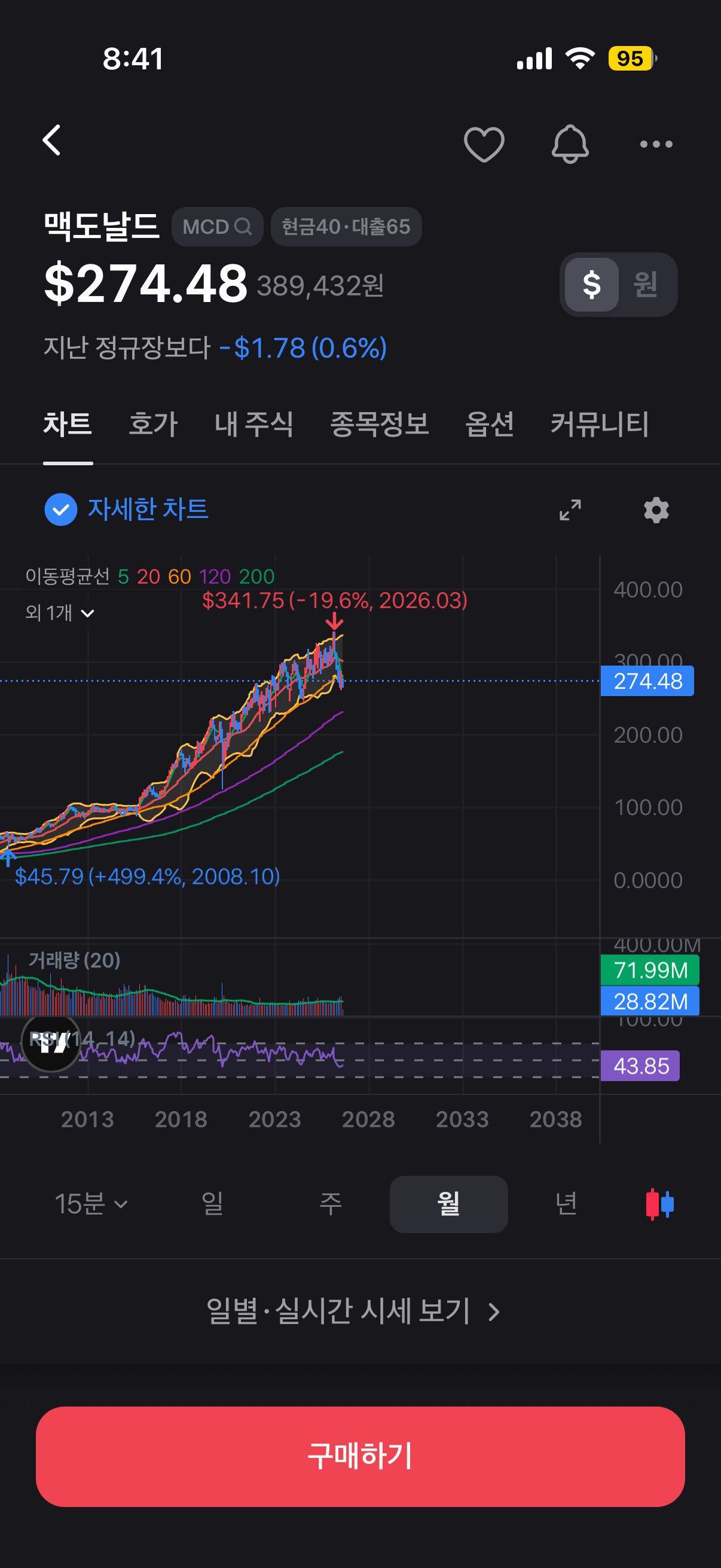721x1568 pixels.
Task: Expand the chart to fullscreen
Action: (x=570, y=510)
